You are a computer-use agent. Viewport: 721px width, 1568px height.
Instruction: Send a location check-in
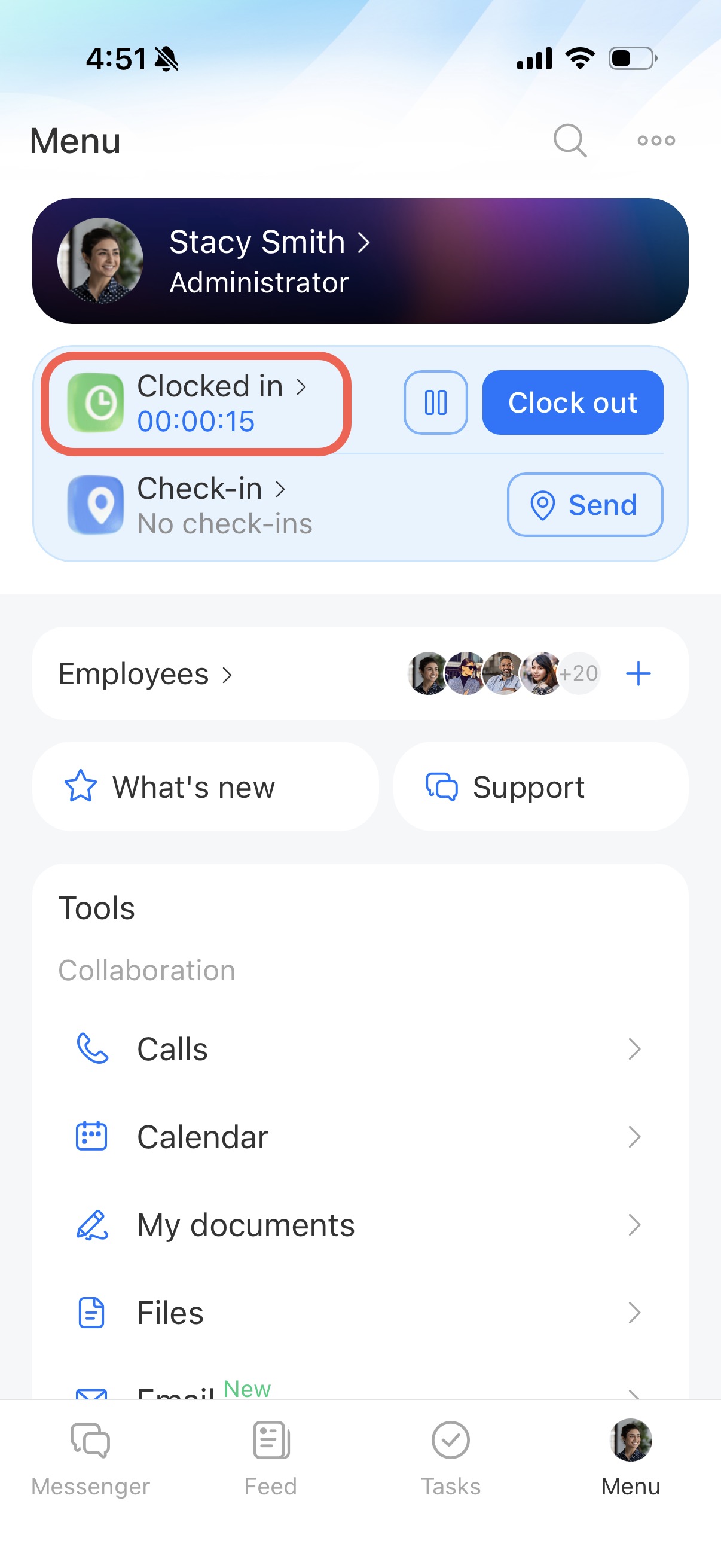click(584, 505)
